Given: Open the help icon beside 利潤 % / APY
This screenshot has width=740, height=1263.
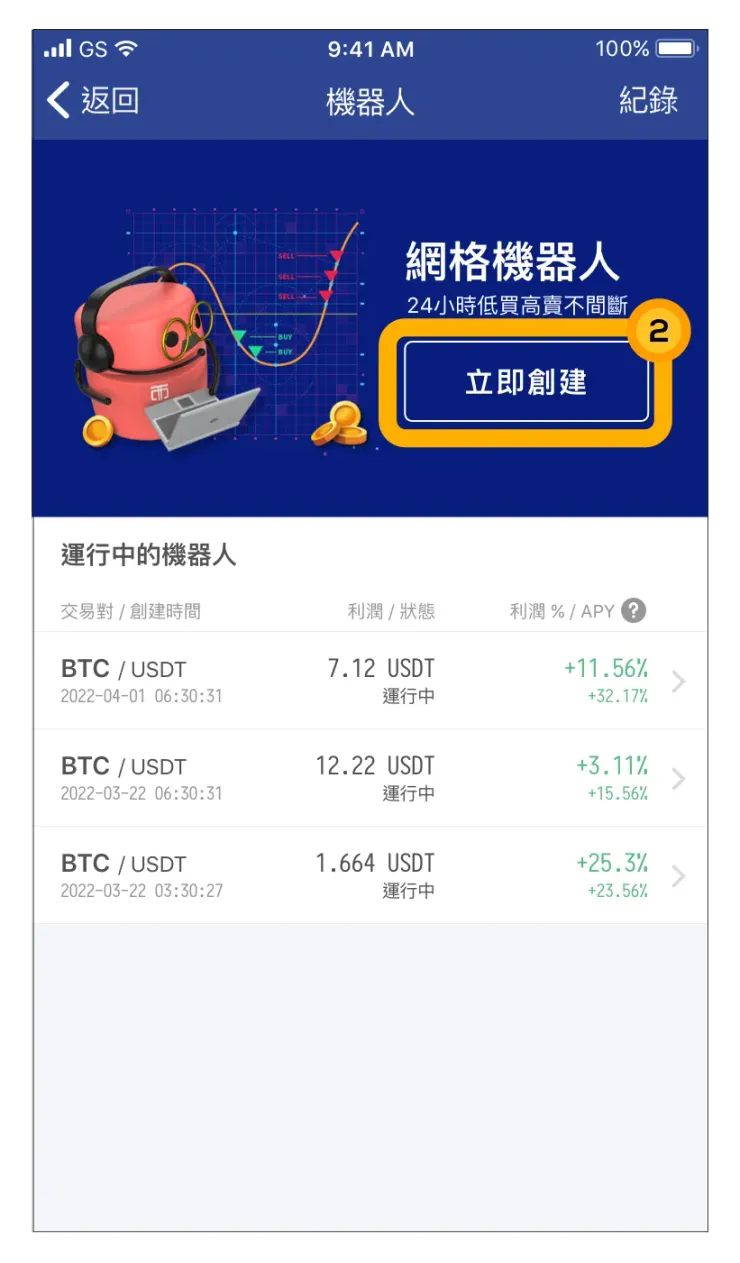Looking at the screenshot, I should coord(633,611).
